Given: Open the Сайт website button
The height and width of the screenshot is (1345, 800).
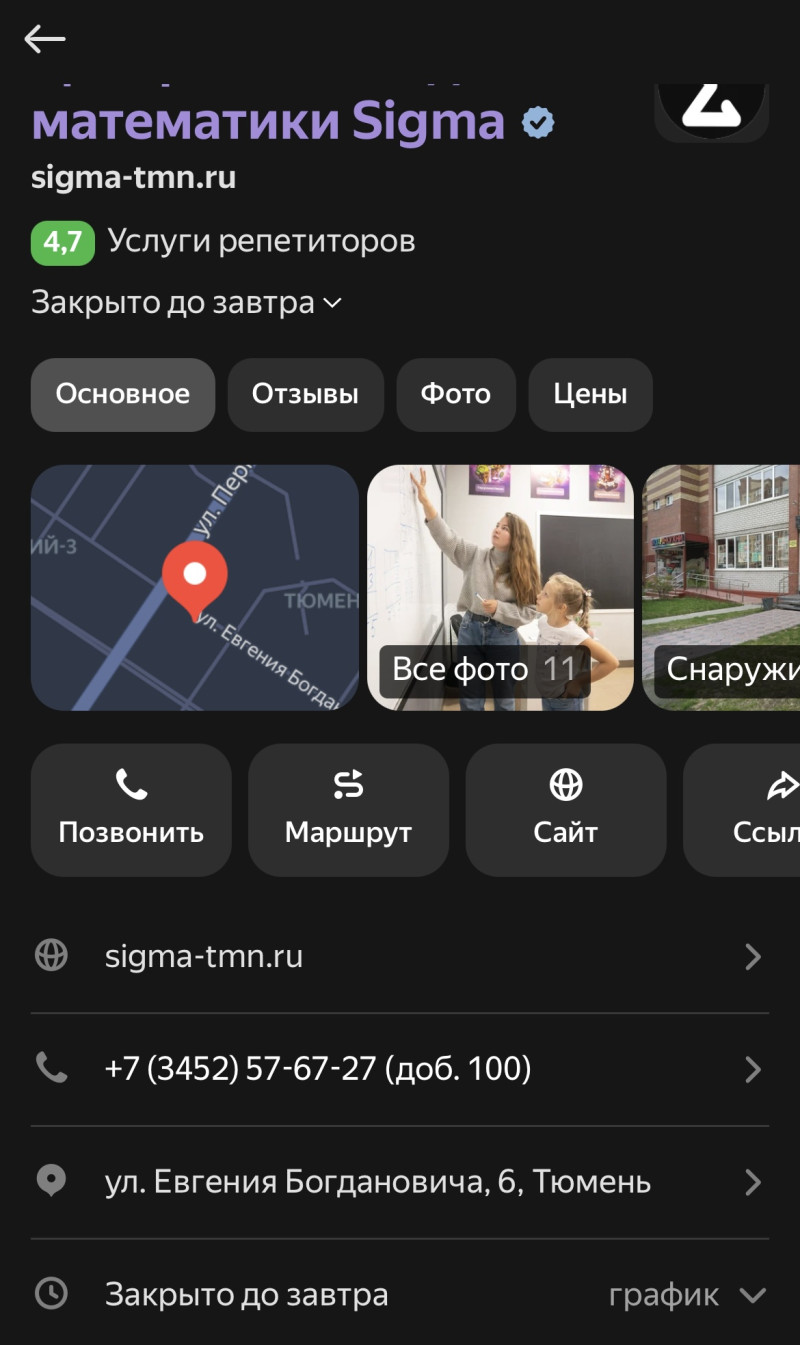Looking at the screenshot, I should point(566,810).
